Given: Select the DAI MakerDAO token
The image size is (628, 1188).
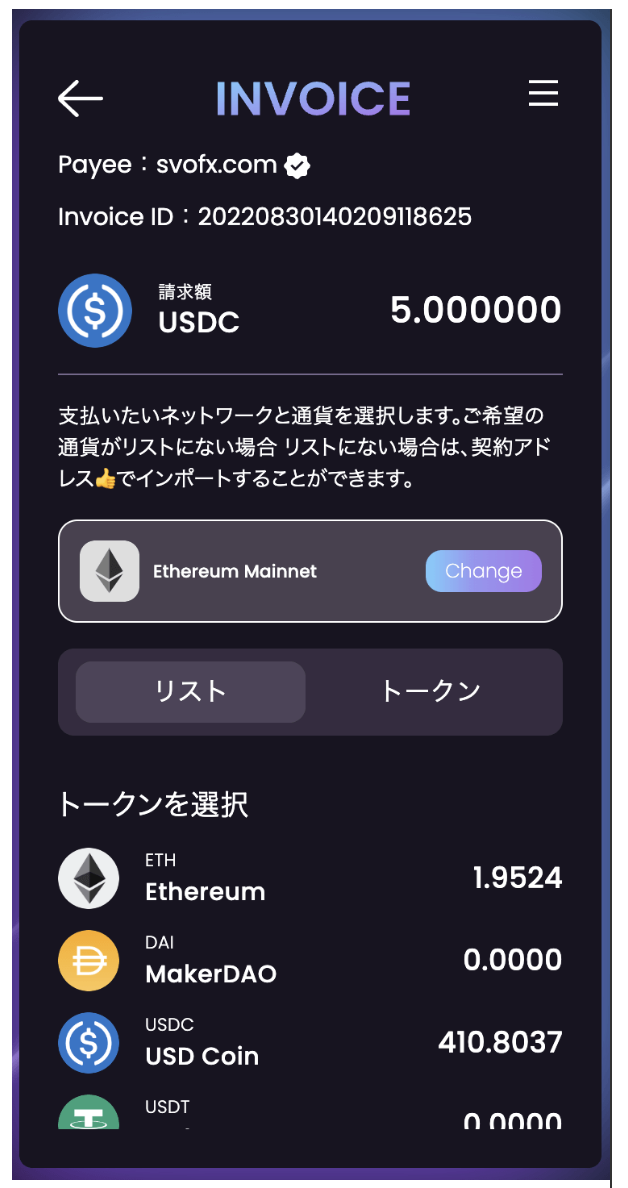Looking at the screenshot, I should point(310,960).
